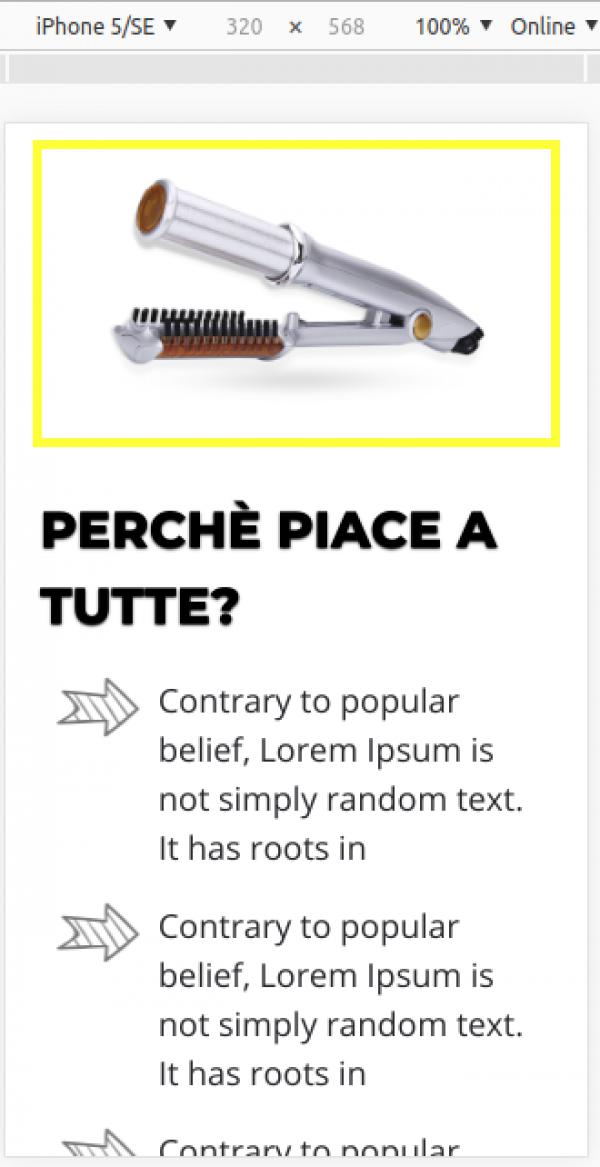600x1167 pixels.
Task: Open the iPhone 5/SE device dropdown
Action: pos(105,27)
